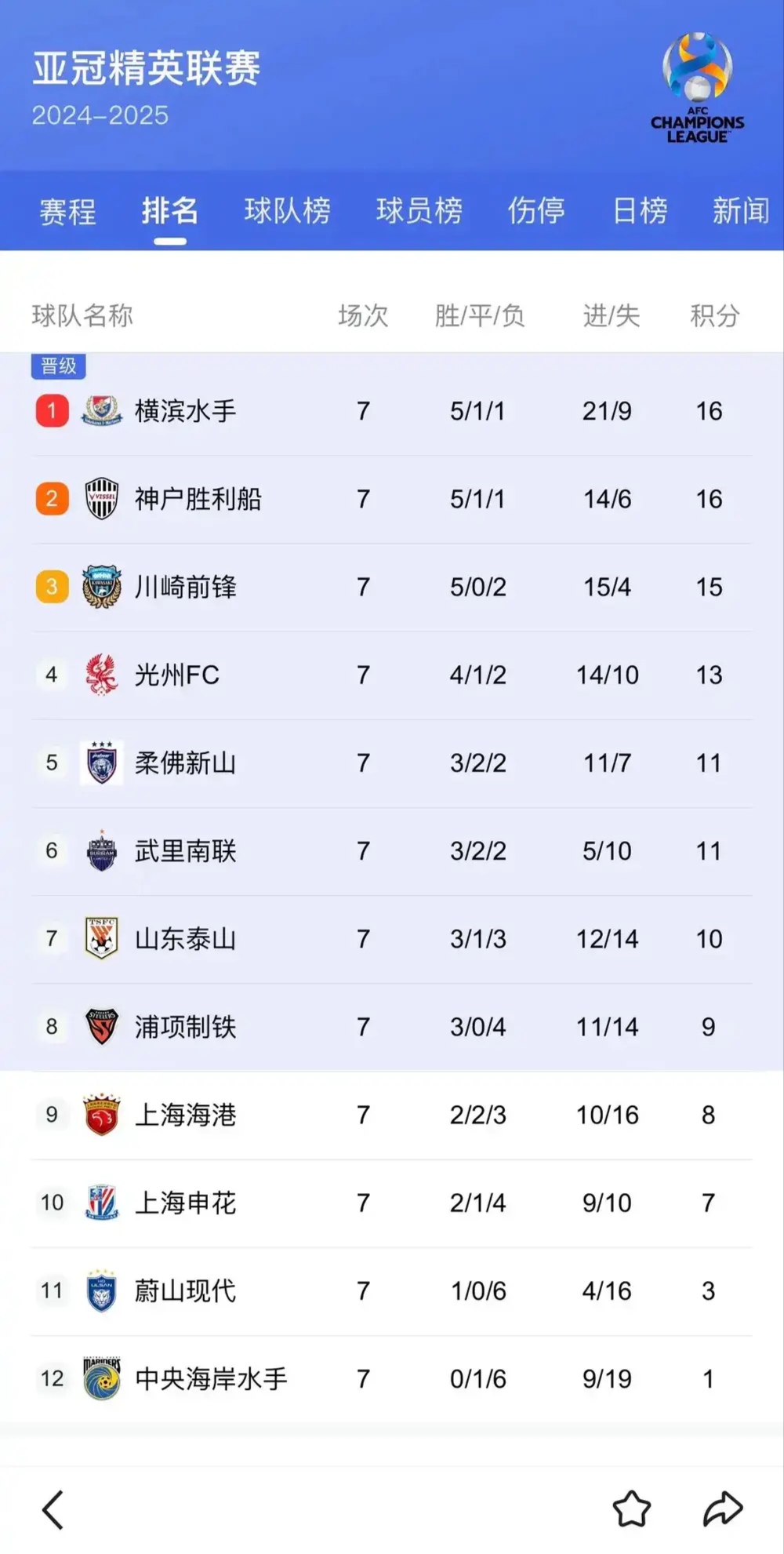Image resolution: width=784 pixels, height=1554 pixels.
Task: Toggle the favorite star at the bottom
Action: click(x=633, y=1509)
